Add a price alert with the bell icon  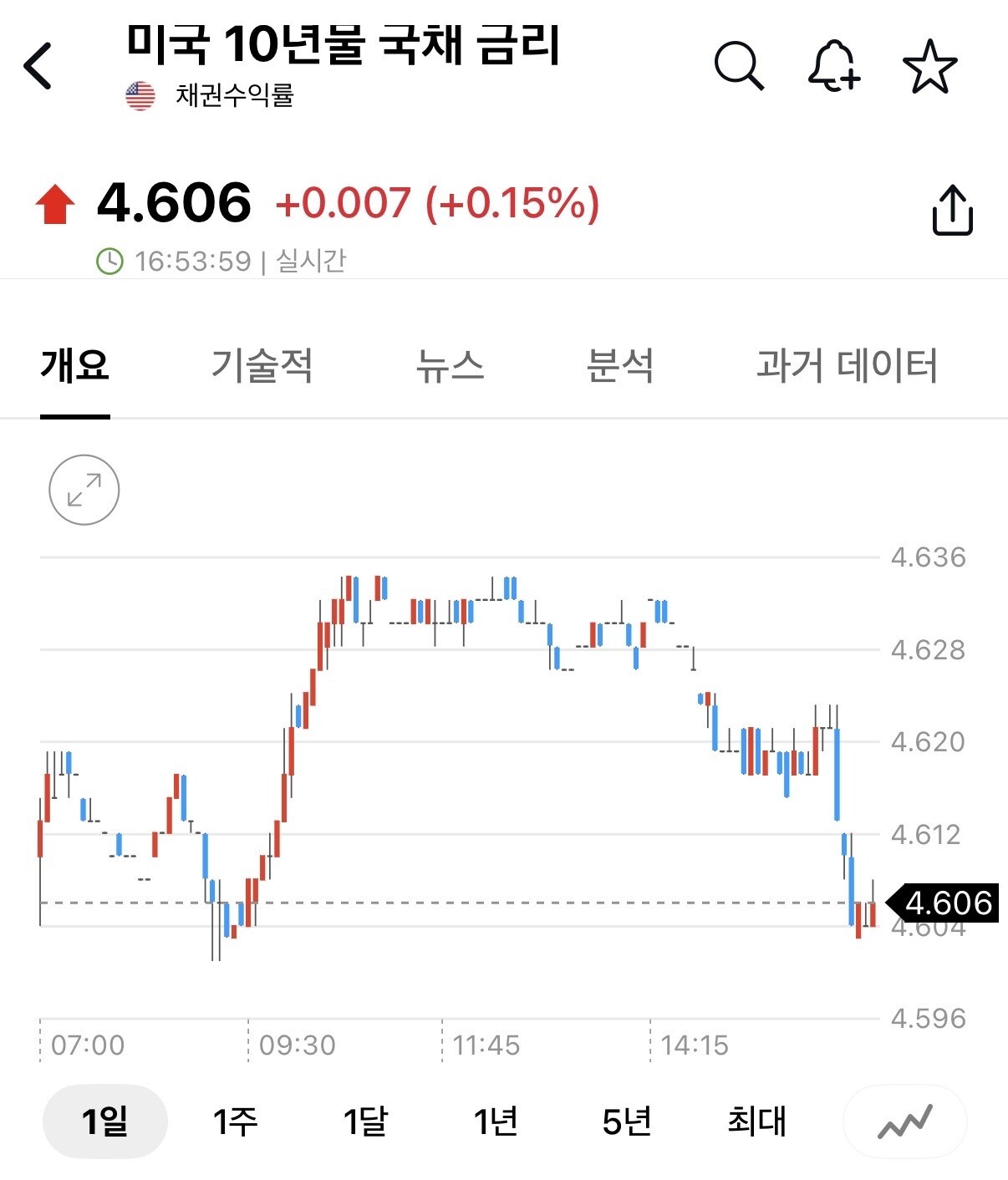[833, 65]
